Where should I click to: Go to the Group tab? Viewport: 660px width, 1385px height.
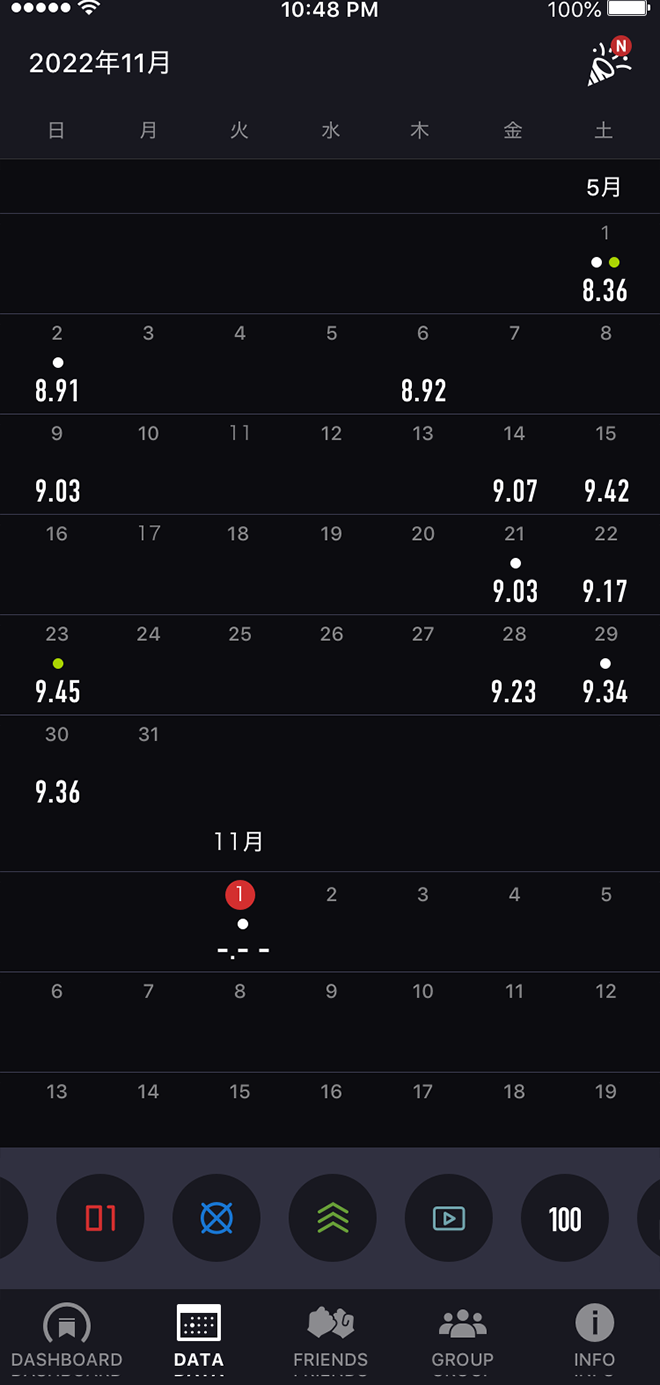(x=462, y=1337)
